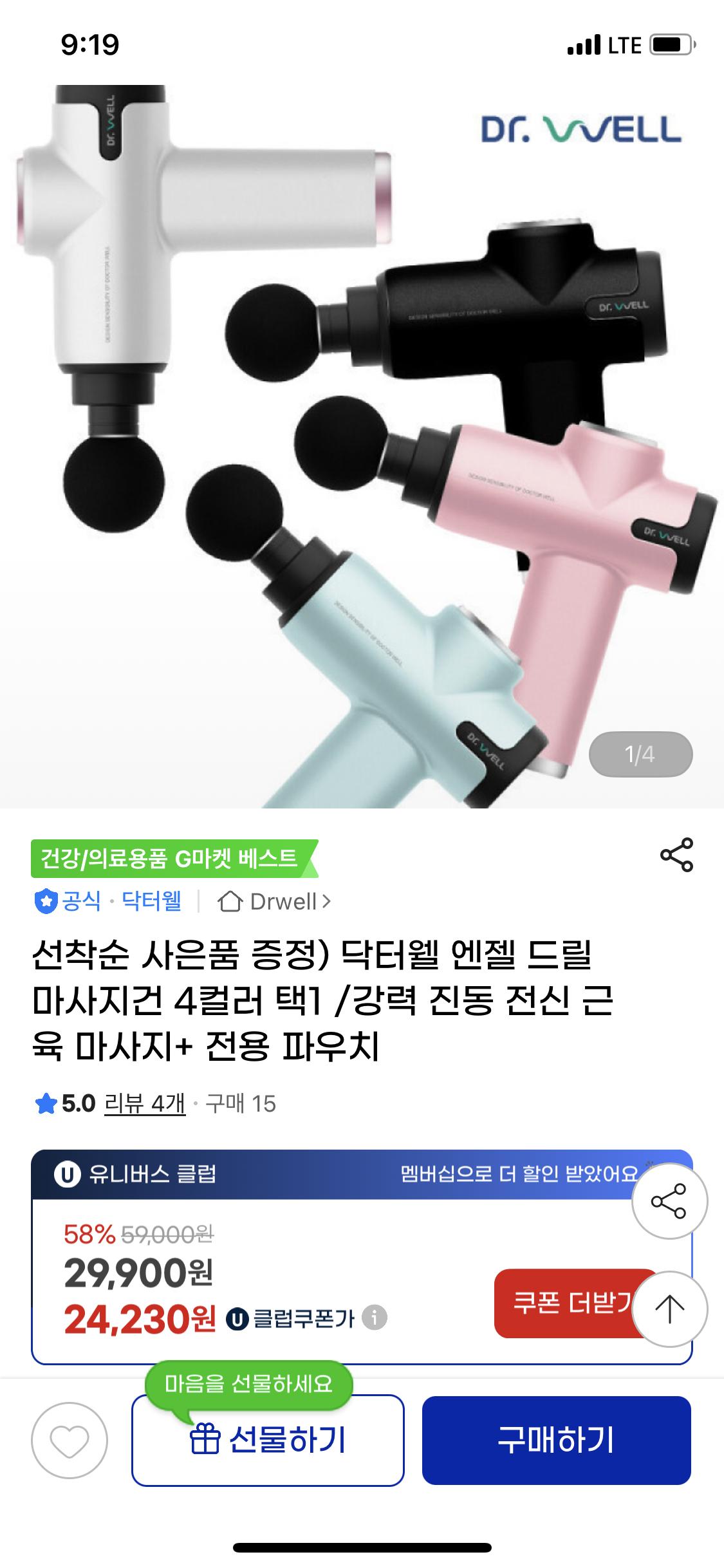Open the massage gun product image
The height and width of the screenshot is (1568, 724).
[360, 444]
